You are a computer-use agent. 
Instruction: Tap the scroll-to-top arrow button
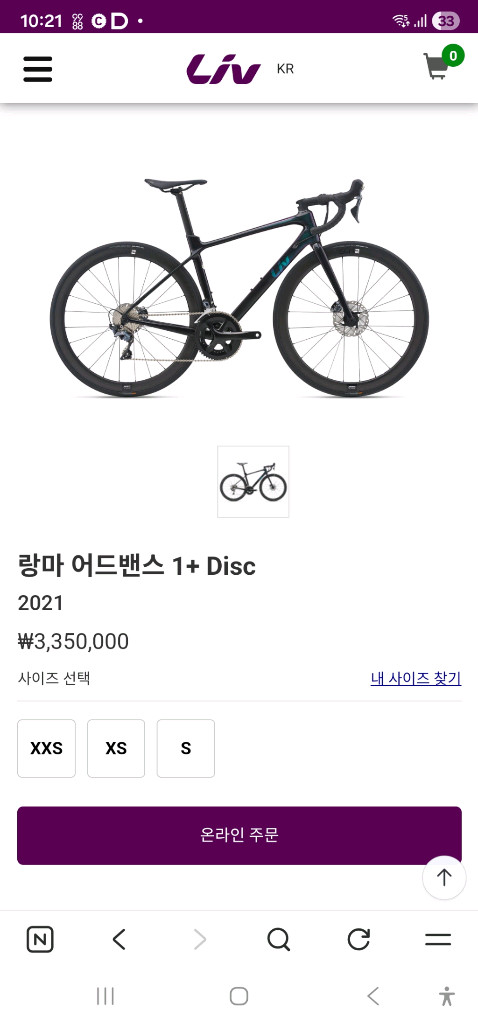444,878
